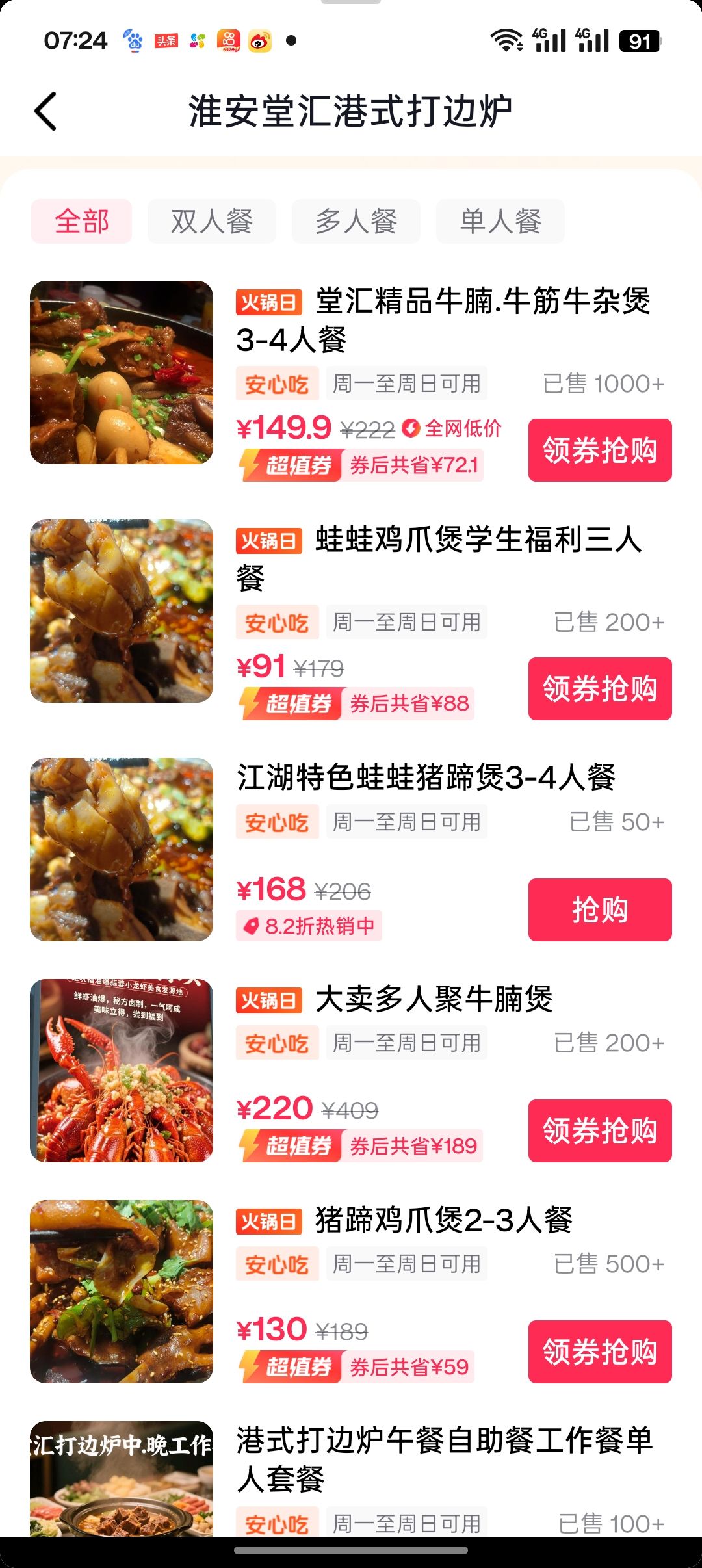View 猪蹄鸡爪煲2-3人餐 deal image
This screenshot has height=1568, width=702.
click(122, 1292)
